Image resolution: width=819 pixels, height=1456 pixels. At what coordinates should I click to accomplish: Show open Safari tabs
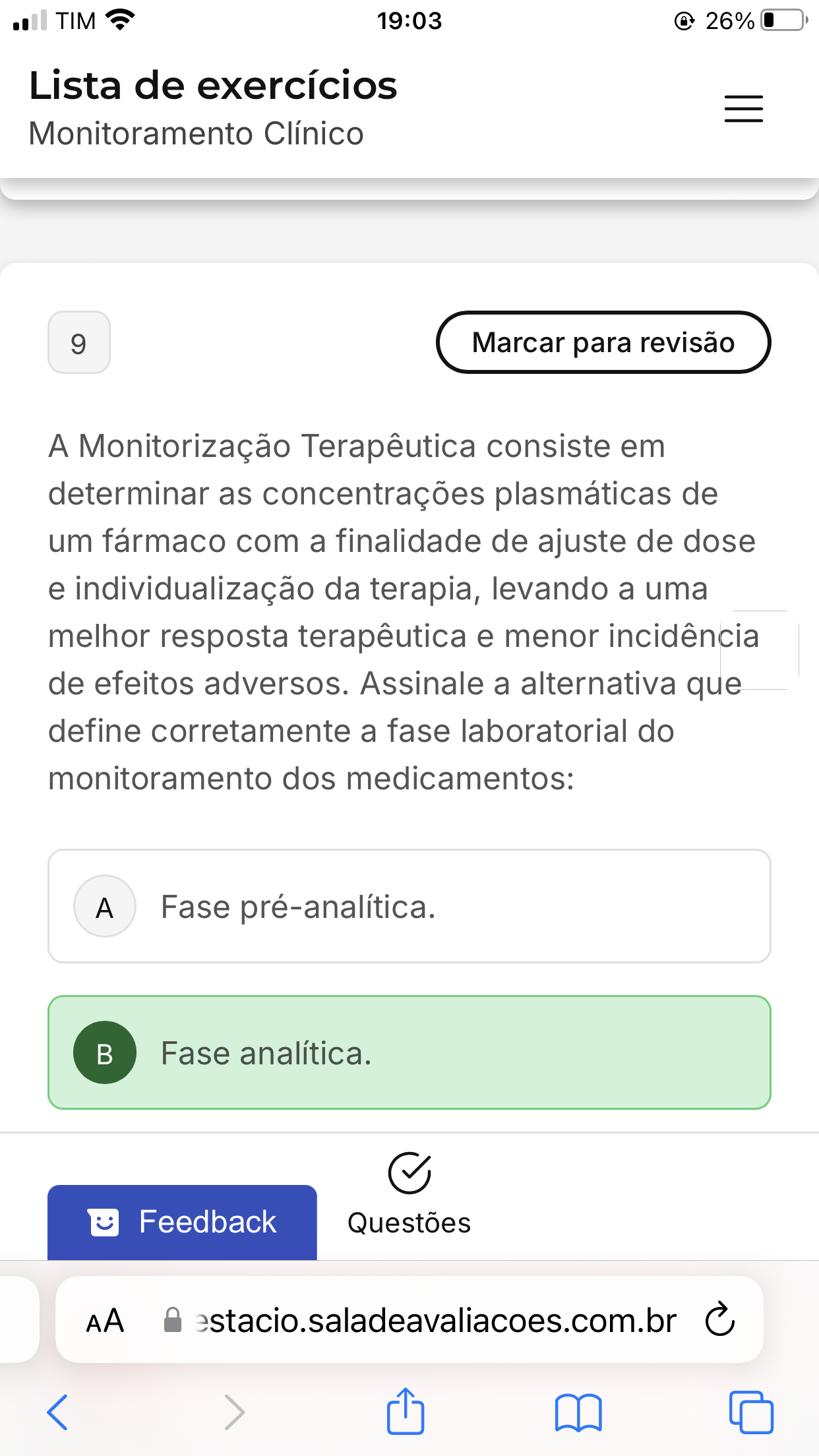pyautogui.click(x=751, y=1412)
